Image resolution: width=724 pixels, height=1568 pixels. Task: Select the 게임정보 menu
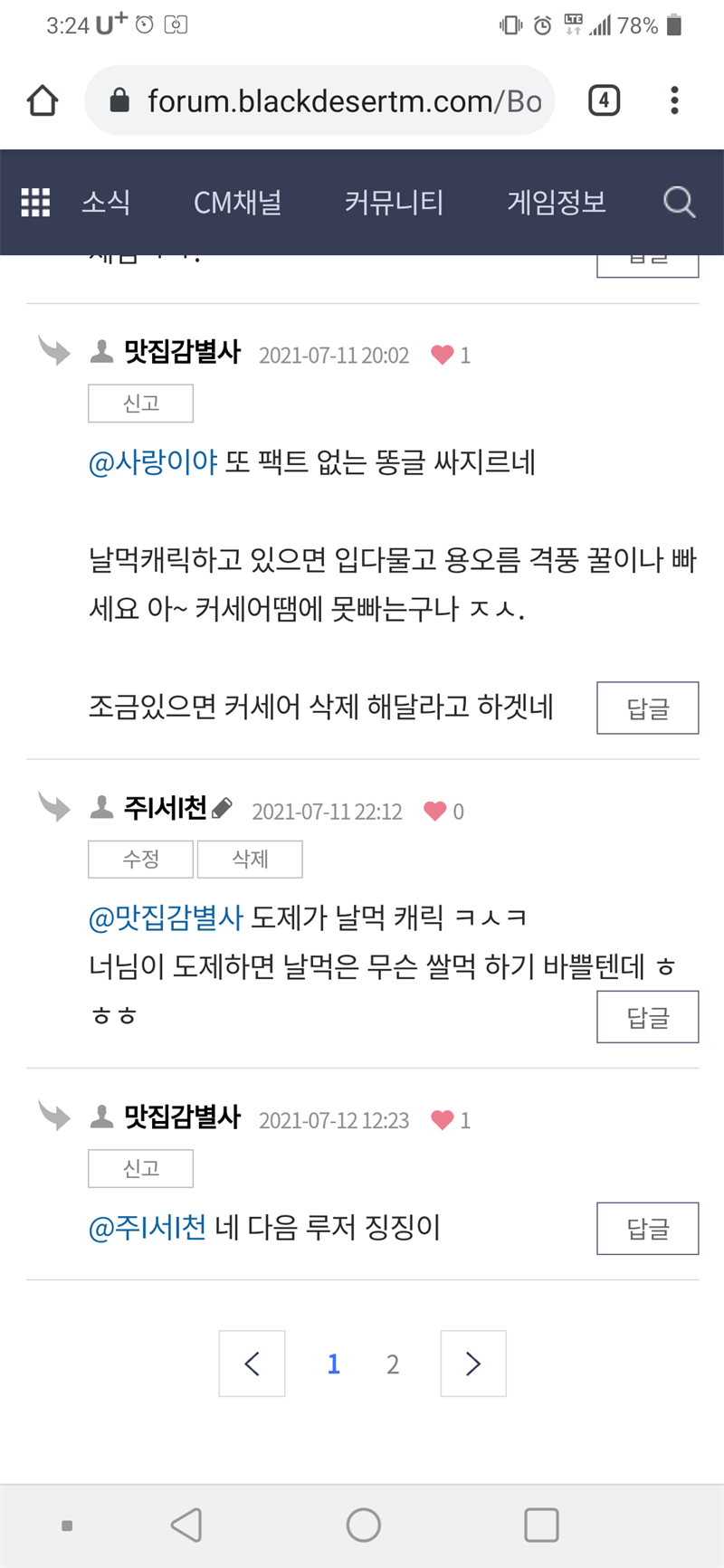(x=556, y=202)
